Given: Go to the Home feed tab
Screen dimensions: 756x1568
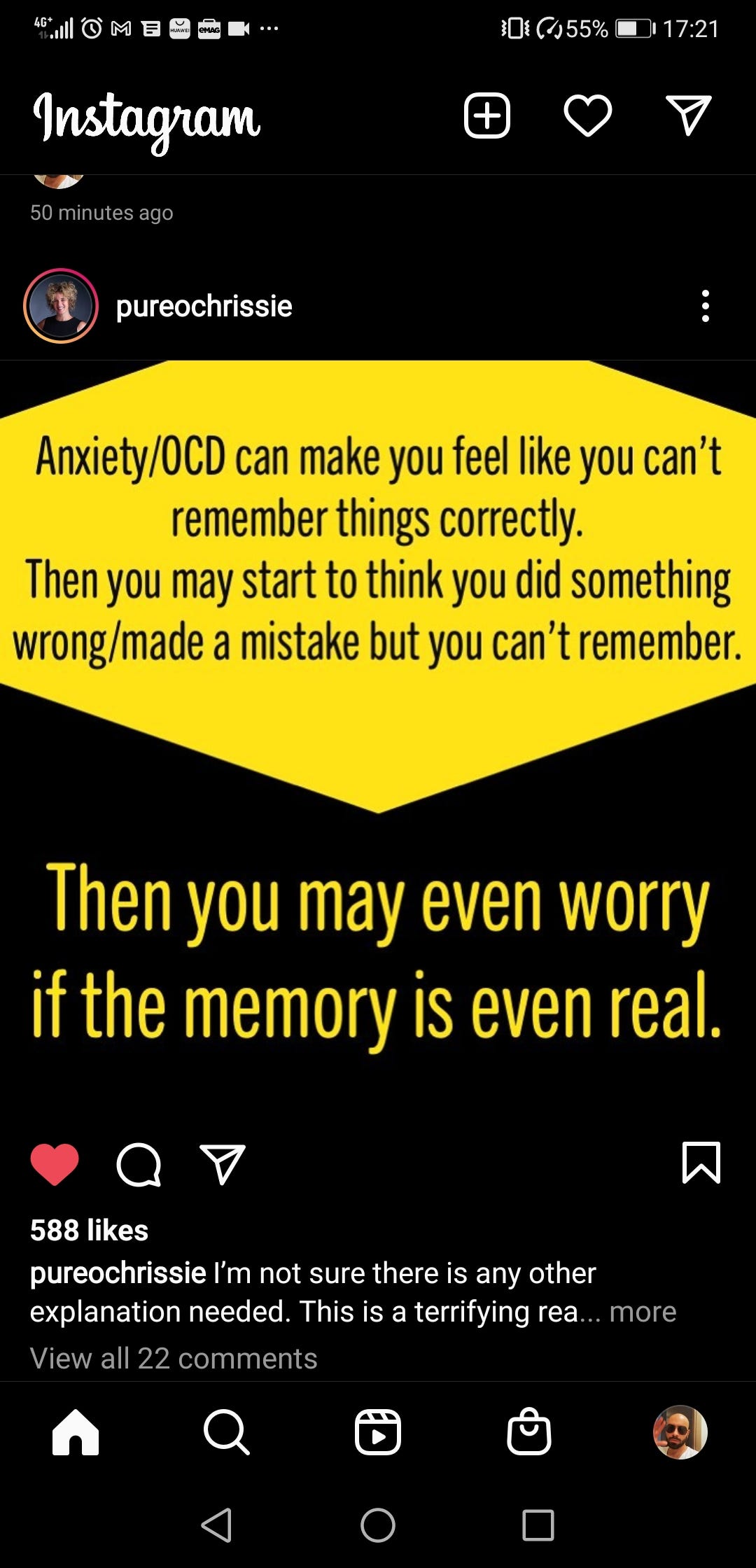Looking at the screenshot, I should pyautogui.click(x=76, y=1432).
